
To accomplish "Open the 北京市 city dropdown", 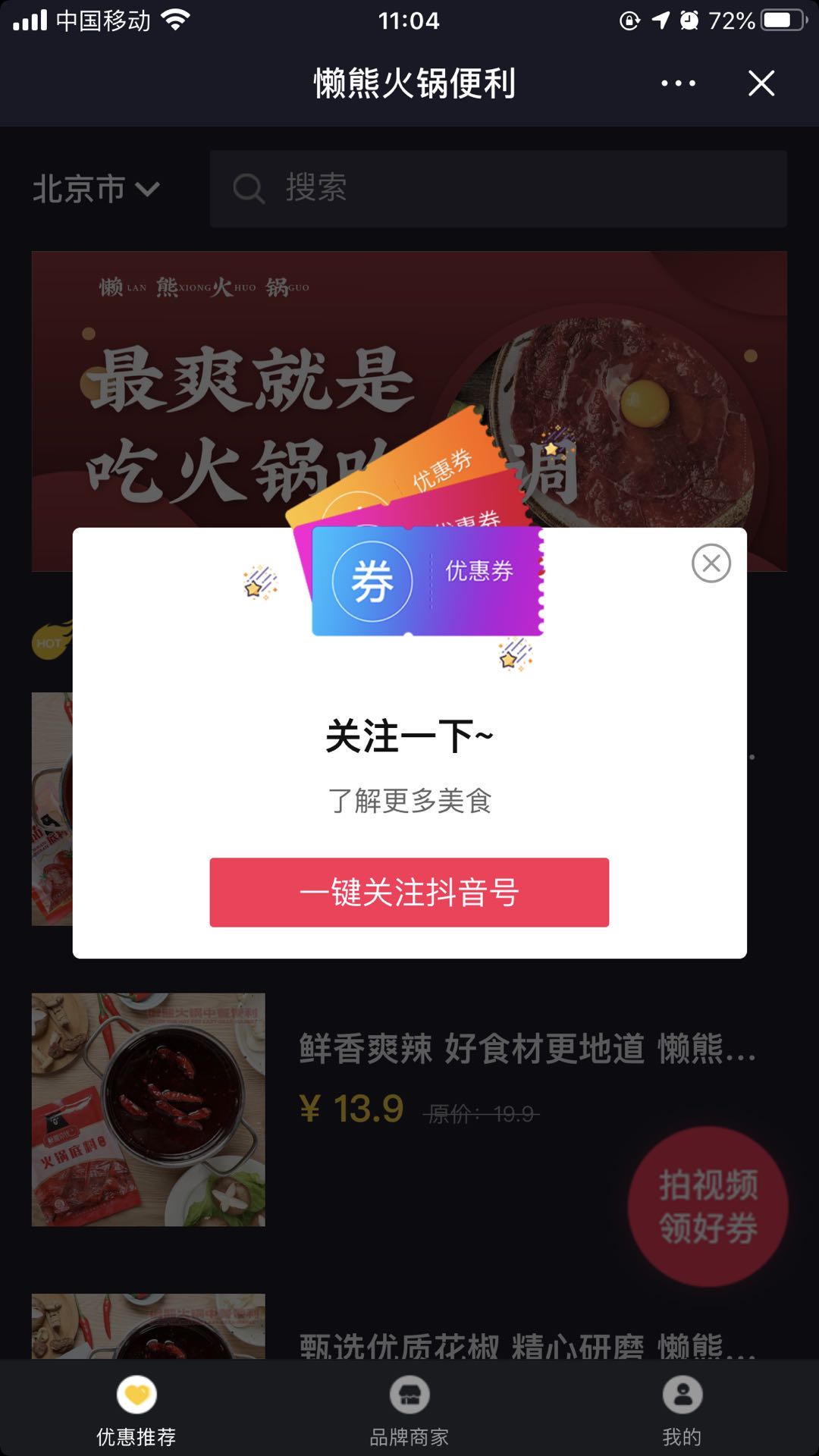I will pyautogui.click(x=96, y=189).
